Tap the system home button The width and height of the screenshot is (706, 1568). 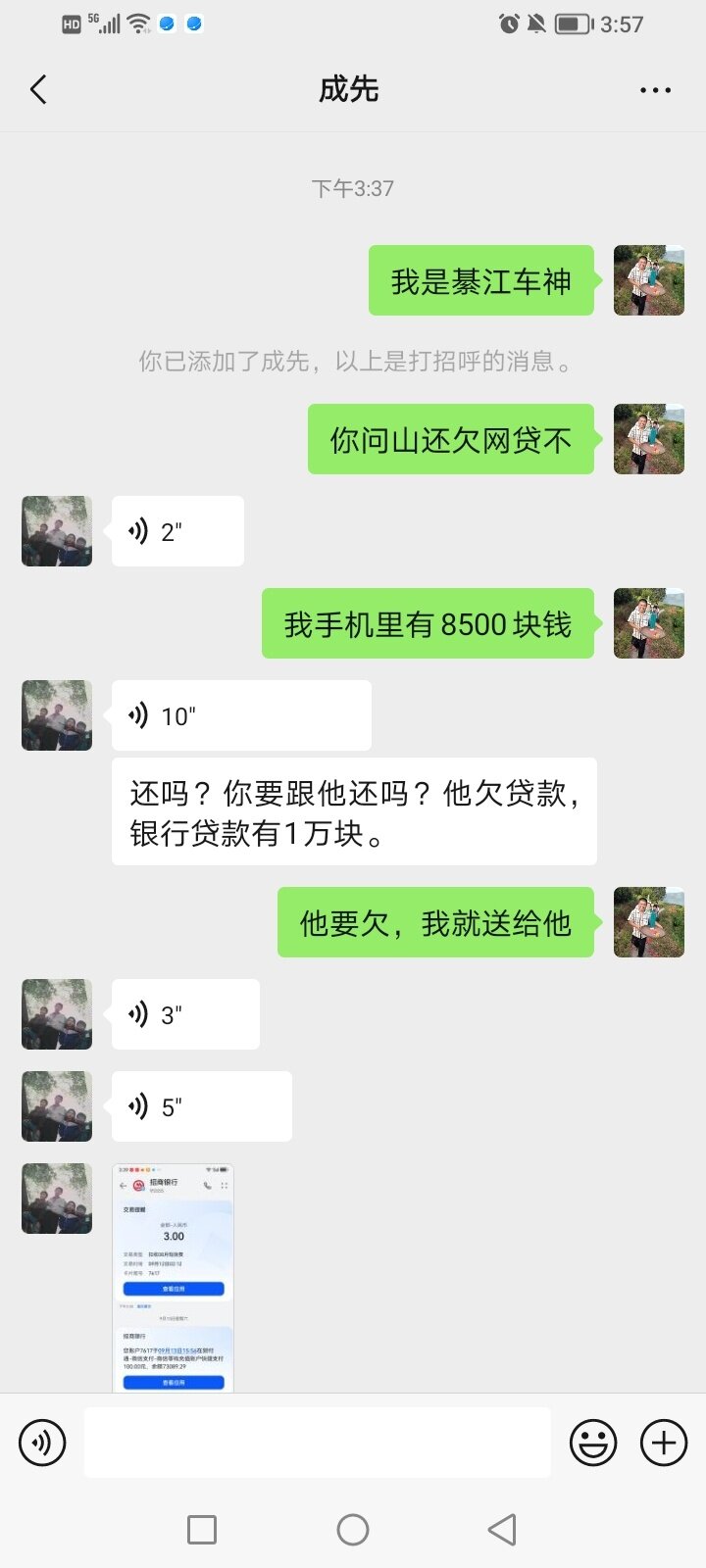pos(353,1530)
